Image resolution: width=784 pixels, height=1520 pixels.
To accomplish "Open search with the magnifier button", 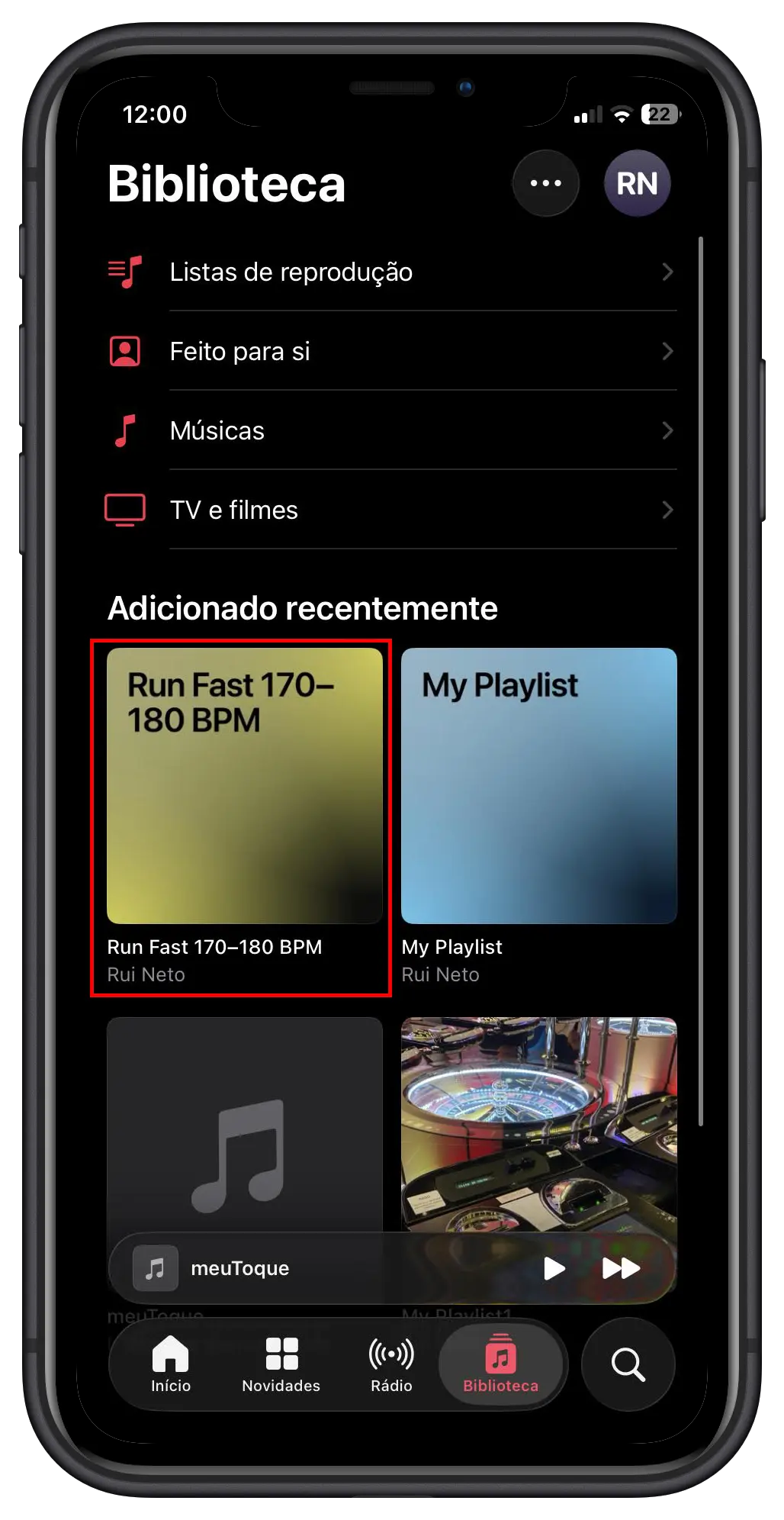I will point(628,1364).
